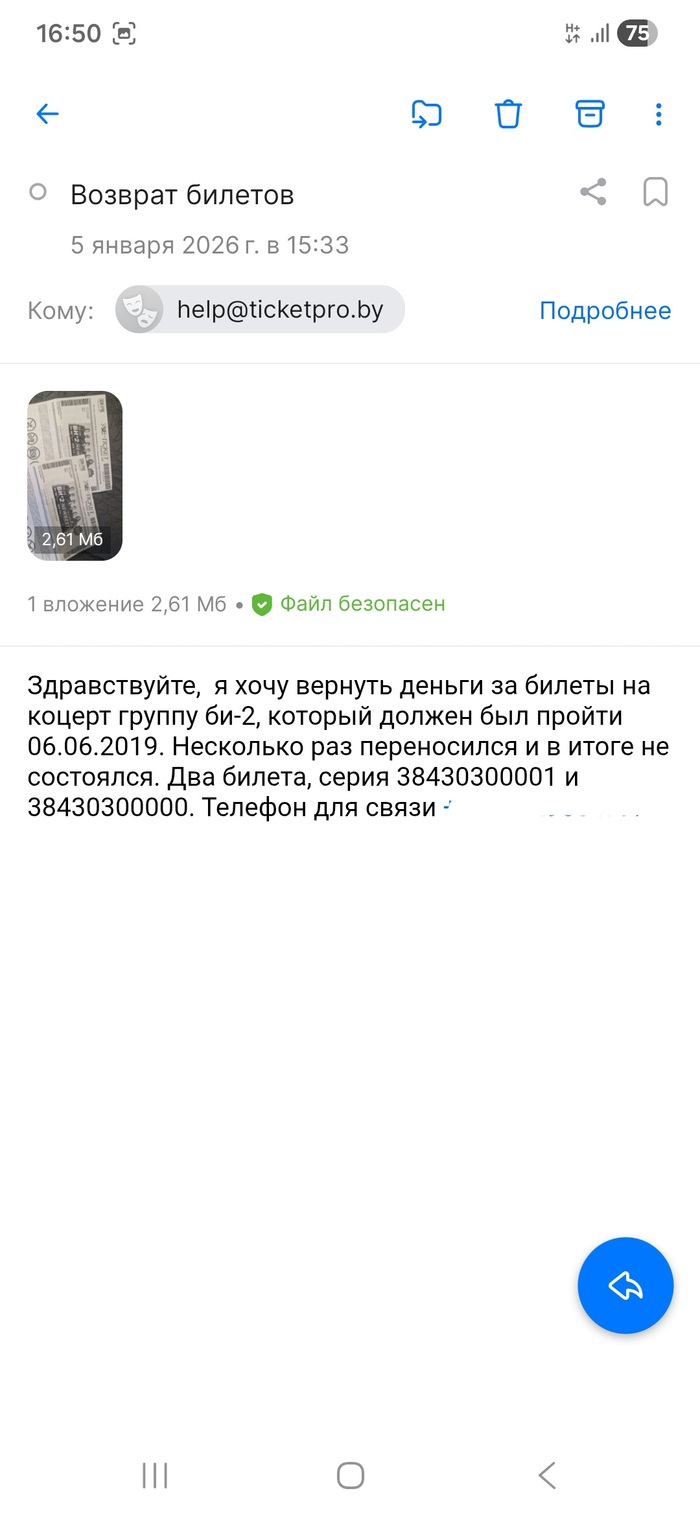This screenshot has height=1517, width=700.
Task: Archive this email
Action: pos(591,114)
